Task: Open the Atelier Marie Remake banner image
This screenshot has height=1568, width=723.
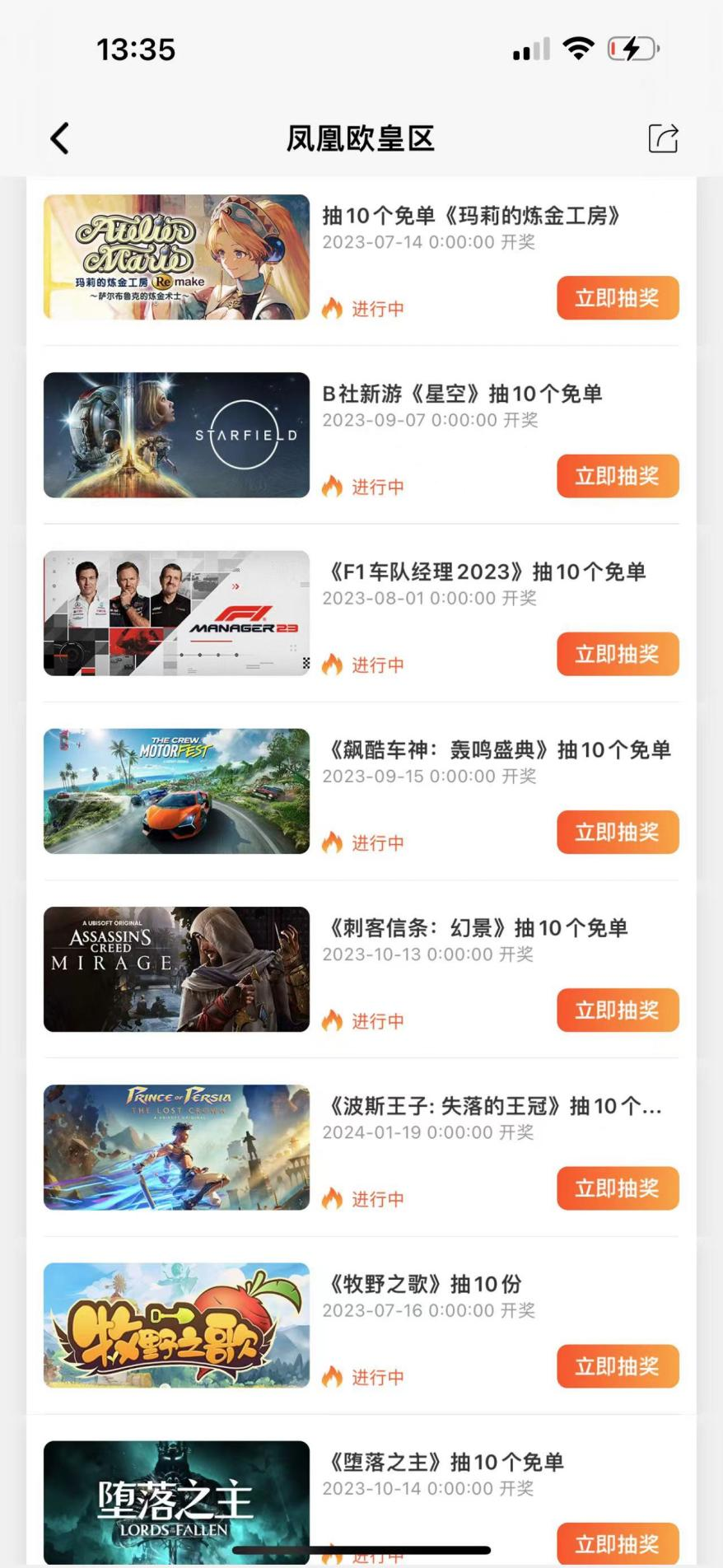Action: coord(176,257)
